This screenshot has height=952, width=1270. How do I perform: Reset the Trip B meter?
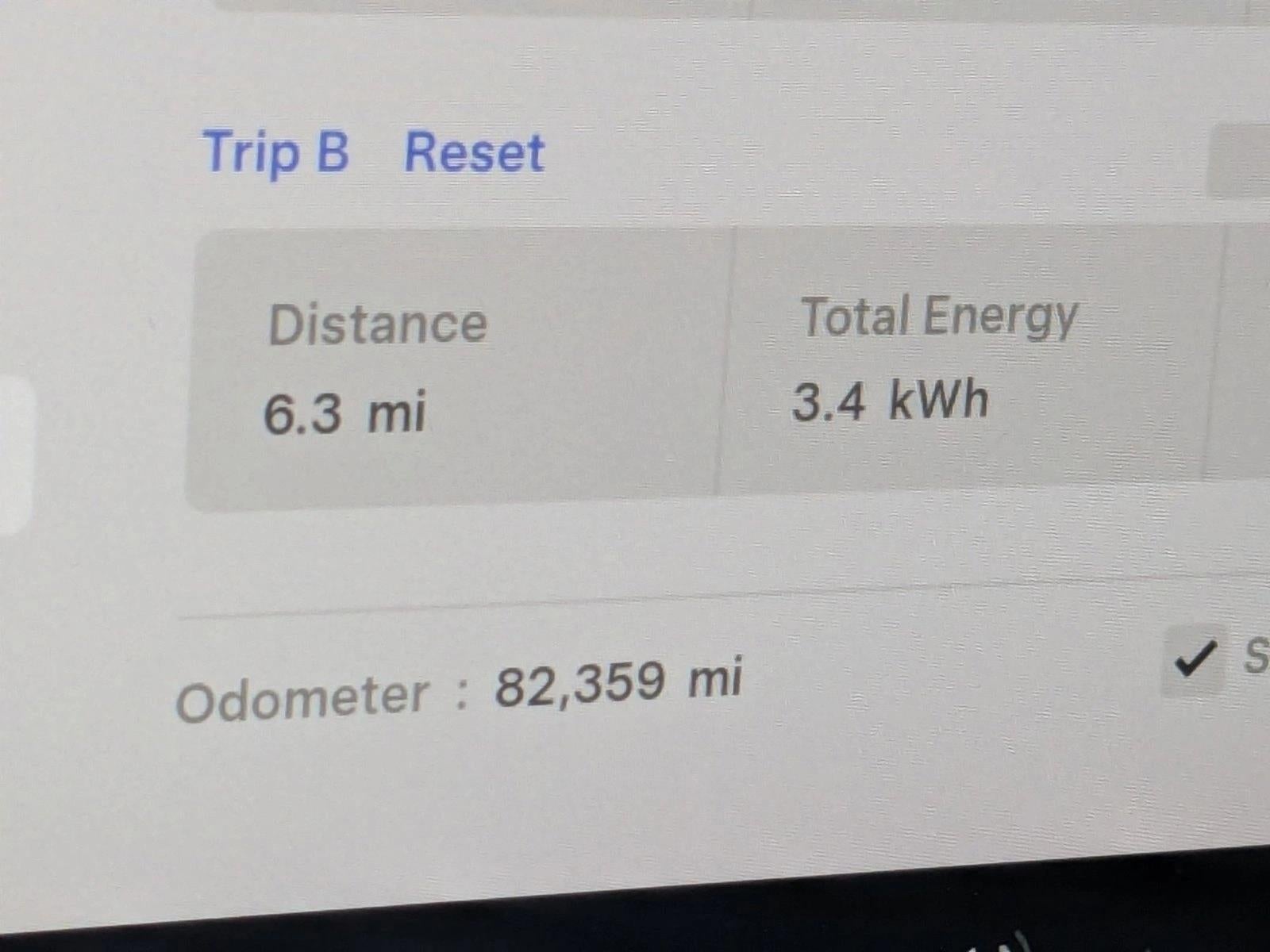pos(474,152)
